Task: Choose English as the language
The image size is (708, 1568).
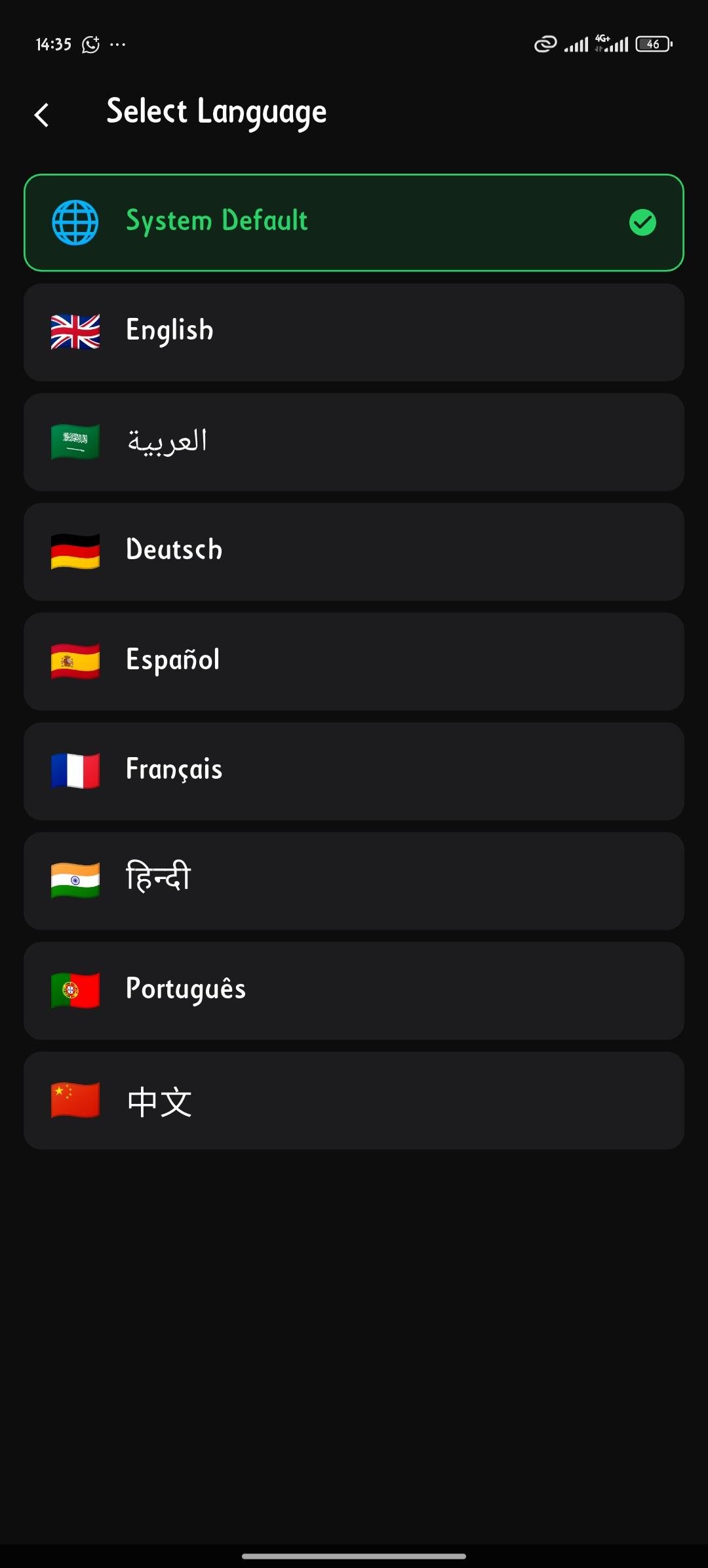Action: pyautogui.click(x=354, y=332)
